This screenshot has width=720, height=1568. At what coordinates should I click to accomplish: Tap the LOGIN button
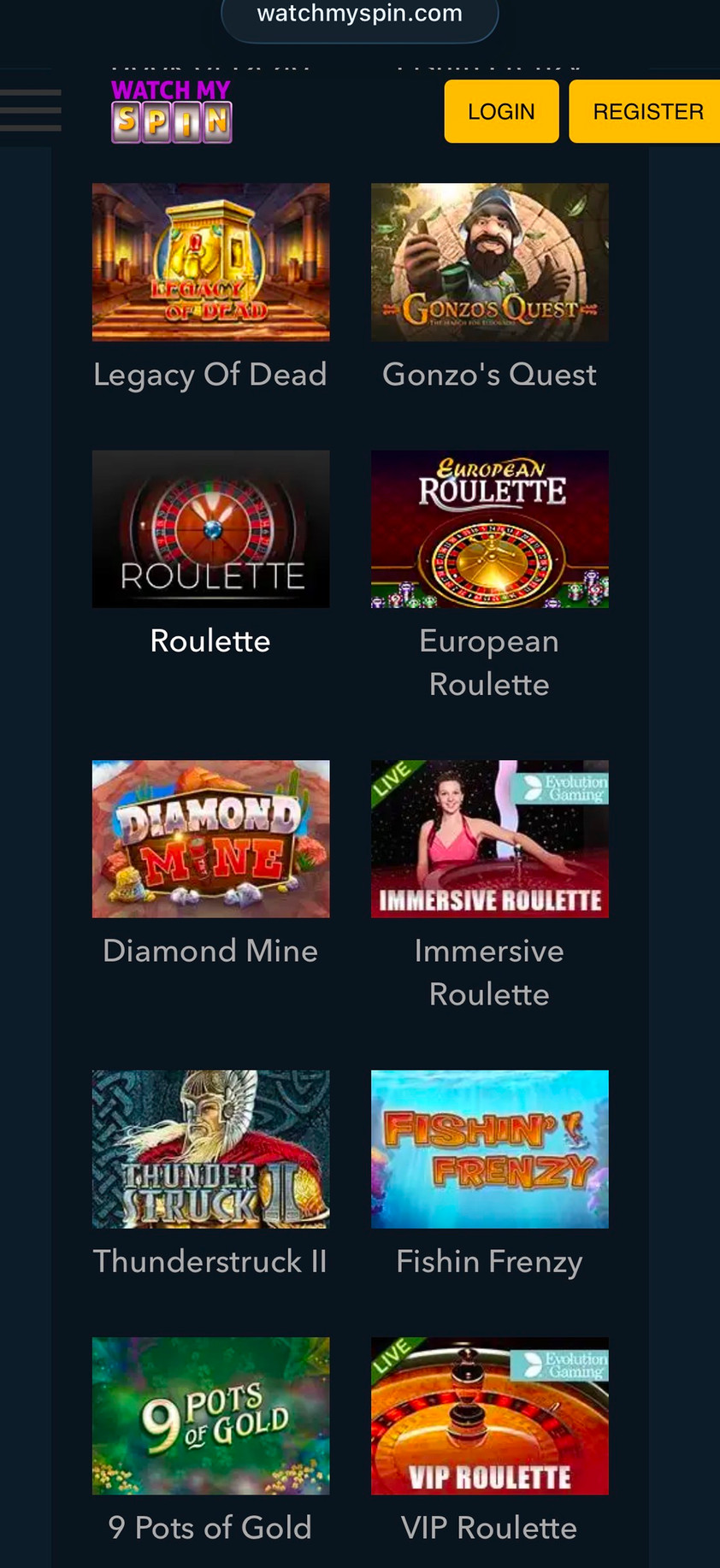pos(501,111)
